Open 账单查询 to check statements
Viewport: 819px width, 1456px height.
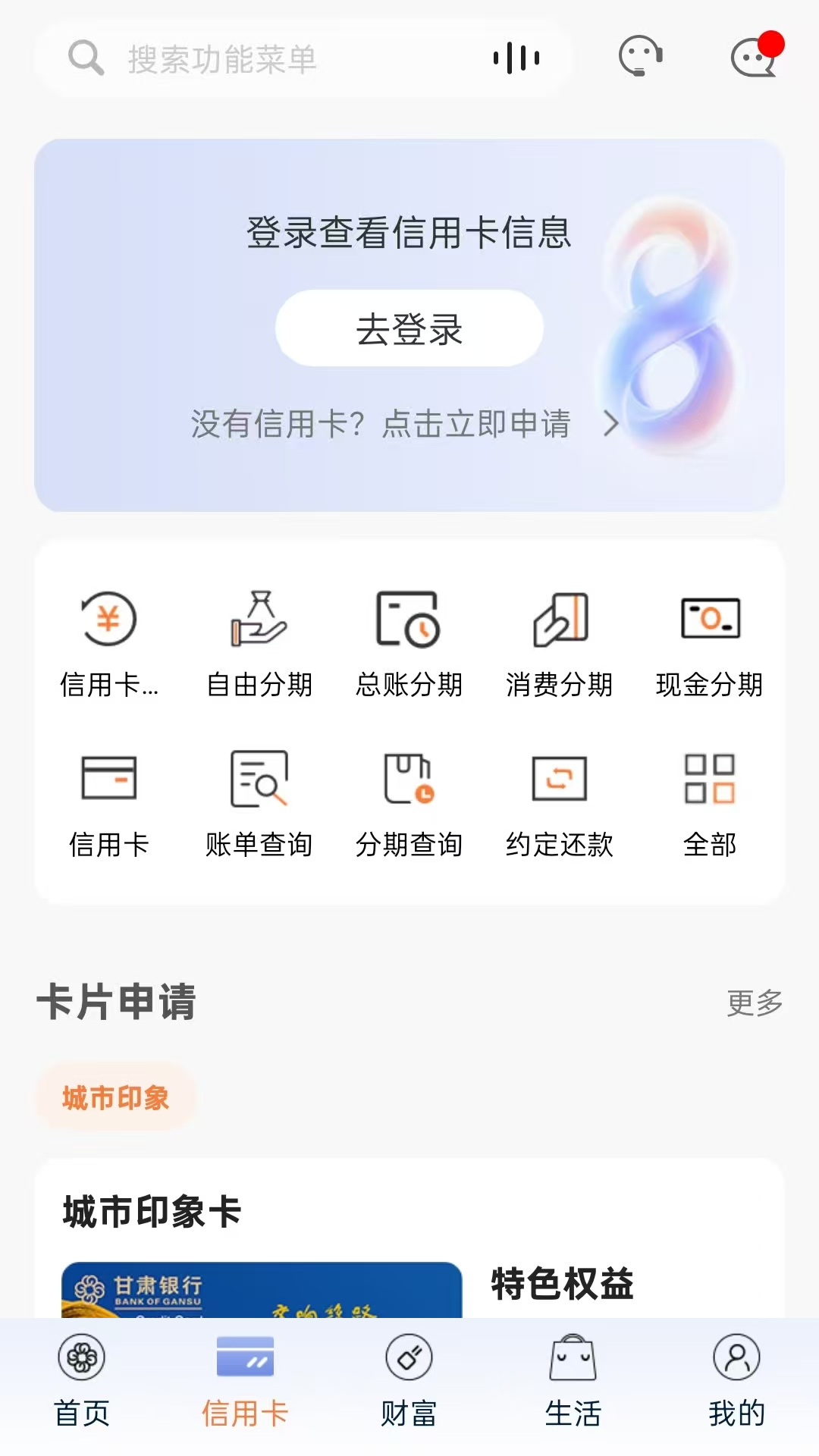(260, 800)
